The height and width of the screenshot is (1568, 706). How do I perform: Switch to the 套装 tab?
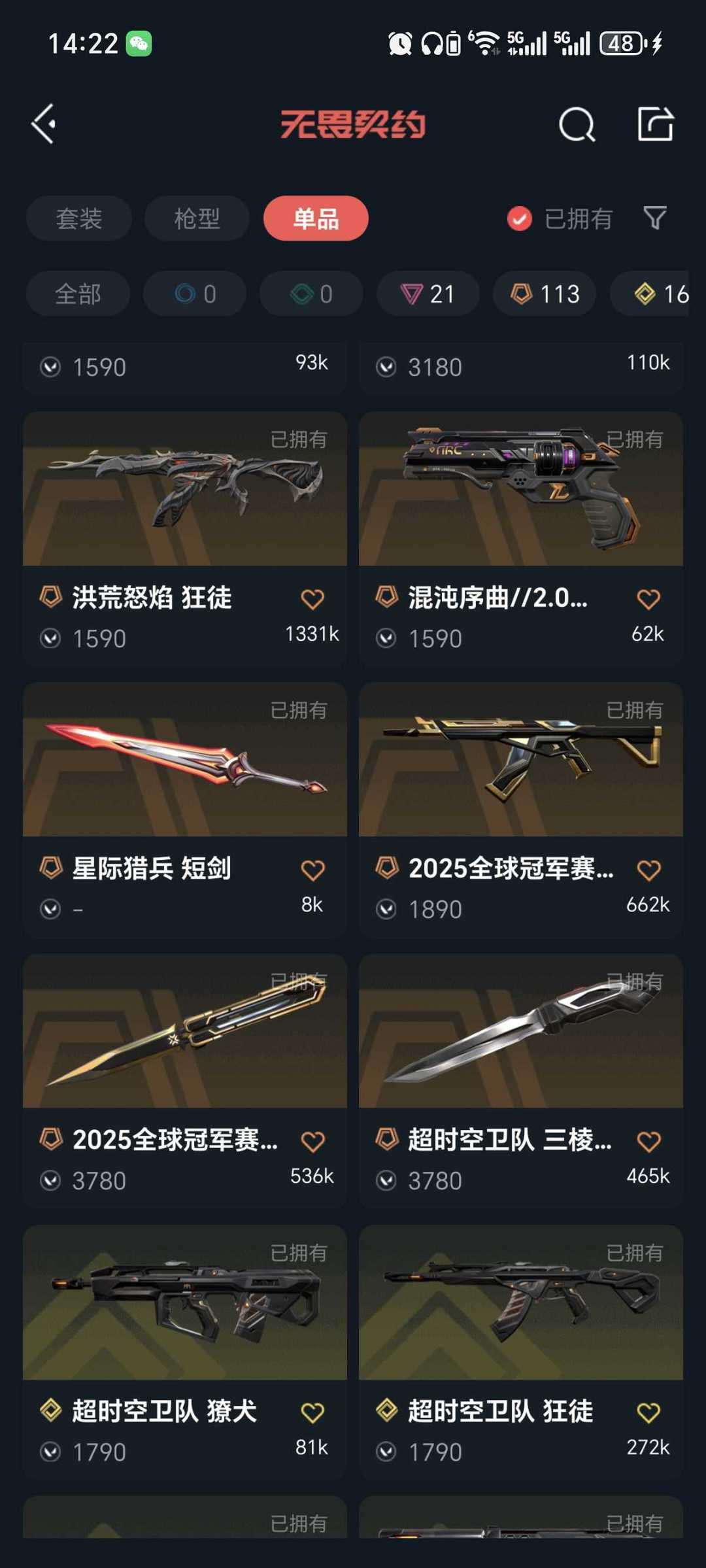click(79, 218)
